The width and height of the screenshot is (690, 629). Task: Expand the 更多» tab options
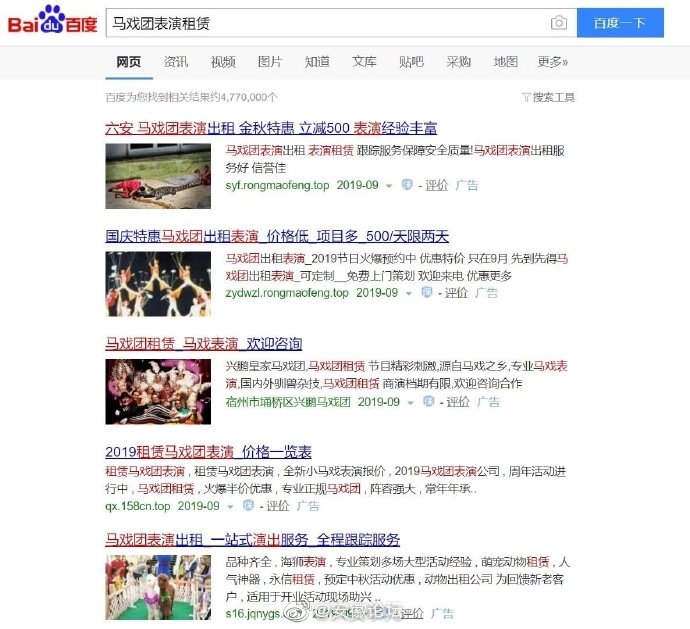click(x=552, y=62)
